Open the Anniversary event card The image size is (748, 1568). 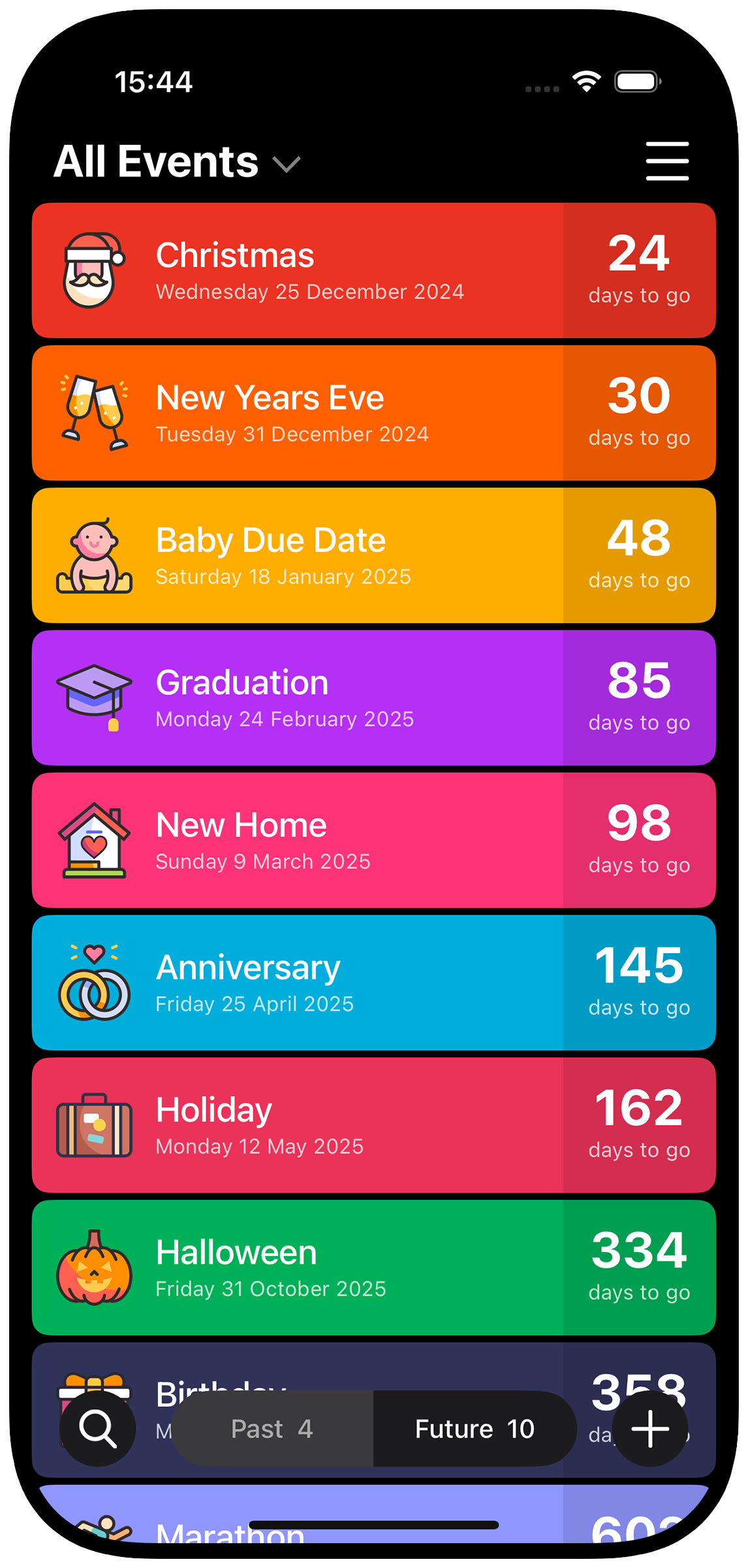pyautogui.click(x=373, y=982)
